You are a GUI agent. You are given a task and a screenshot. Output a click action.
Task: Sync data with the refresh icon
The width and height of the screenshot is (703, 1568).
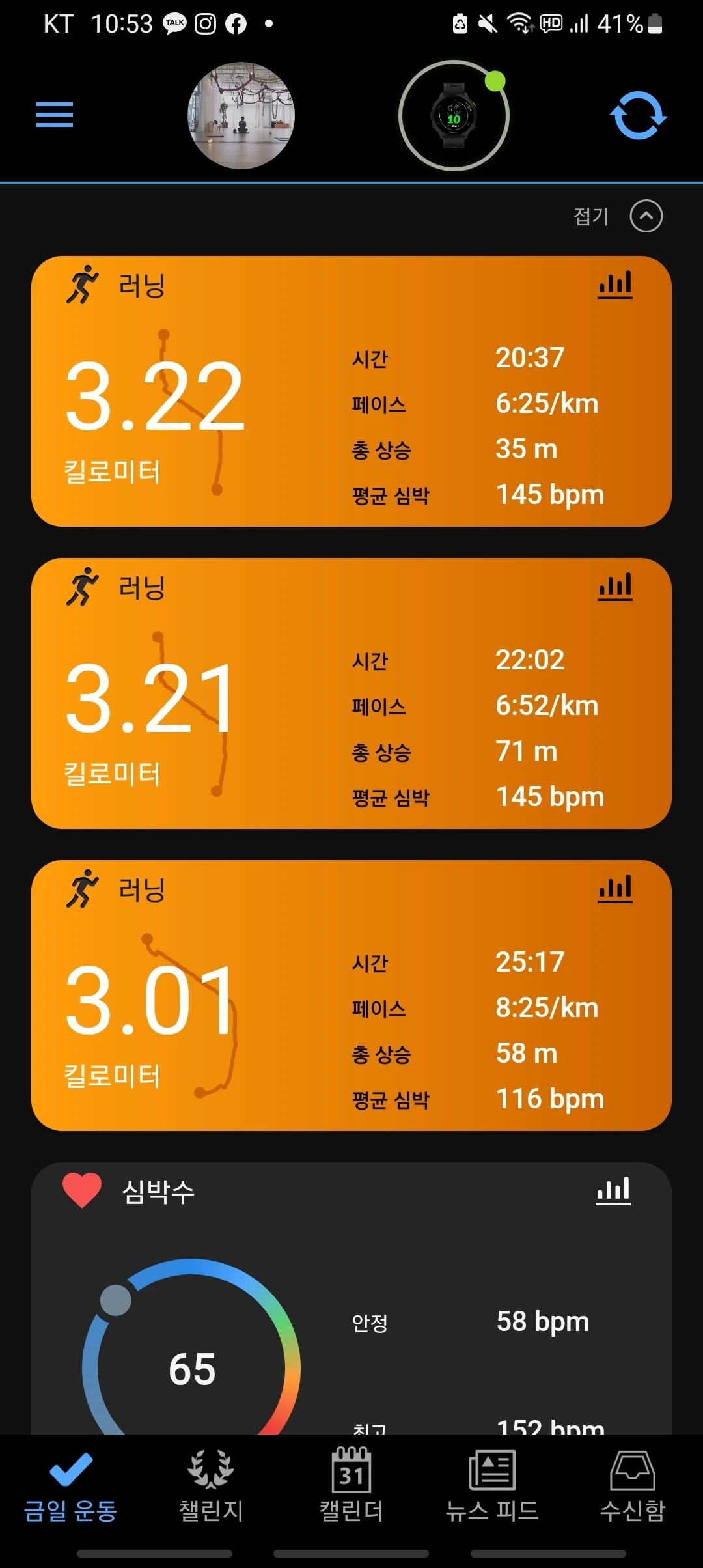638,115
